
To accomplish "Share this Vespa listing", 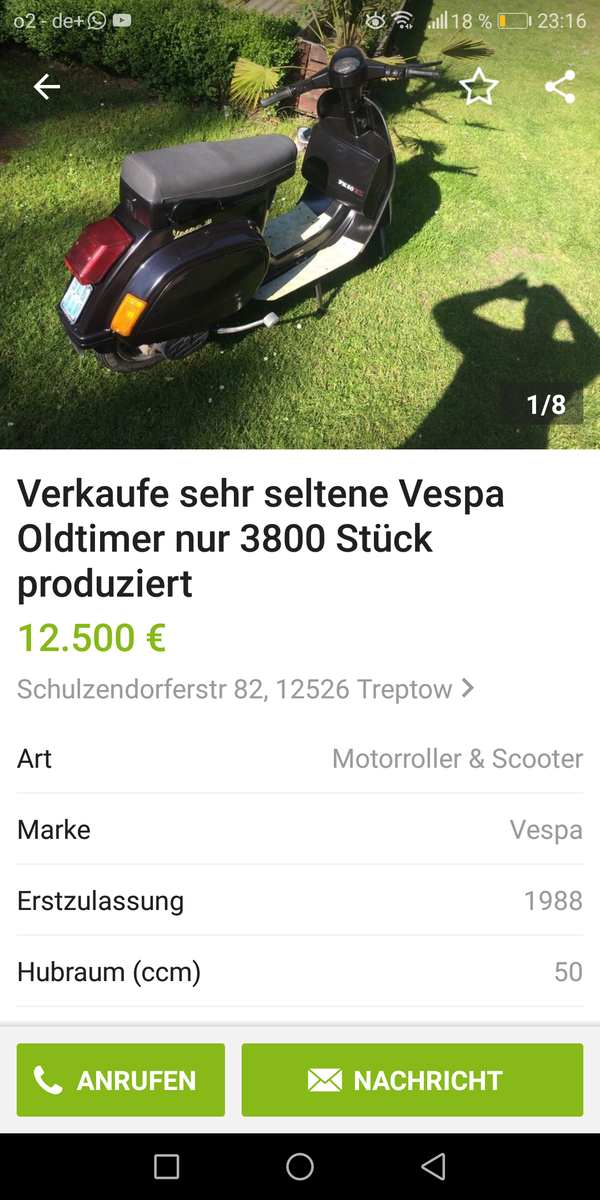I will pyautogui.click(x=560, y=87).
